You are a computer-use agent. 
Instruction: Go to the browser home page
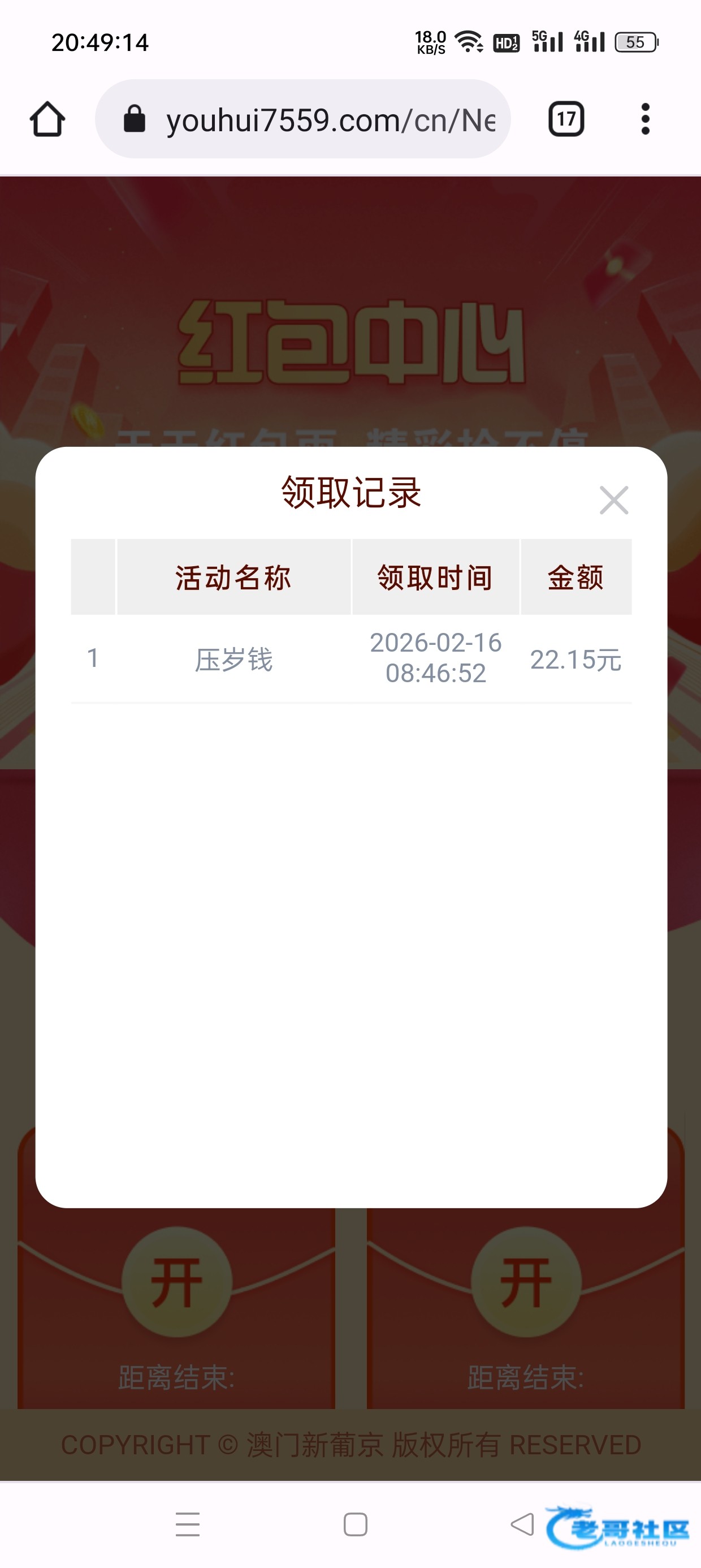tap(47, 119)
